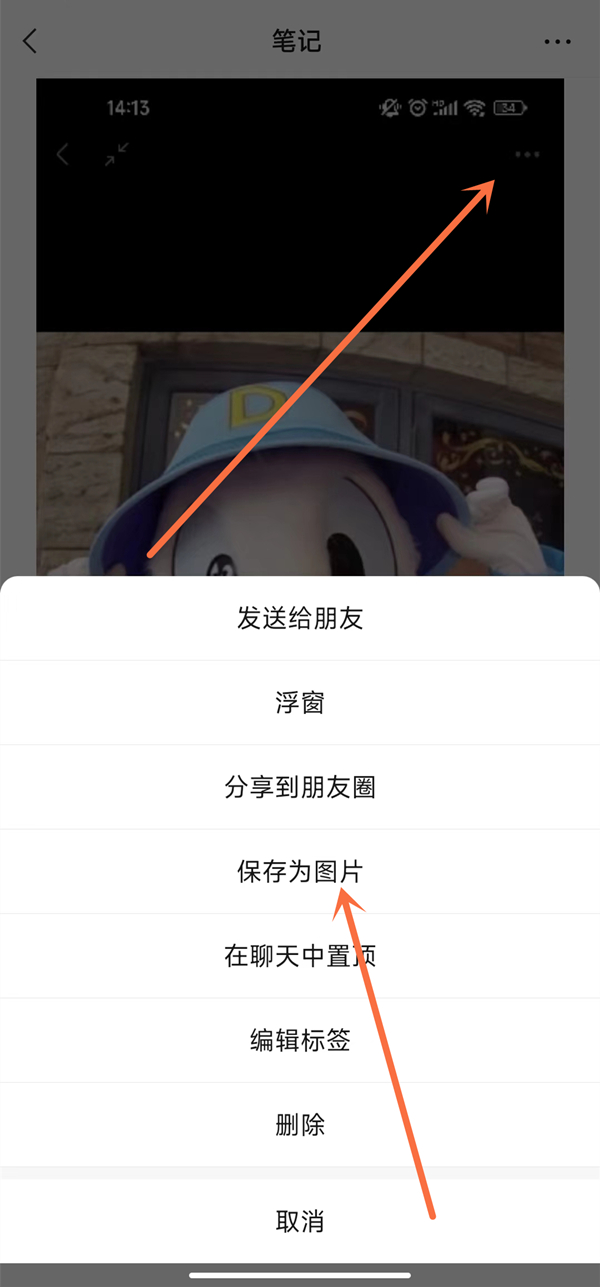Select 发送给朋友 to send to a friend
The image size is (600, 1287).
(300, 618)
